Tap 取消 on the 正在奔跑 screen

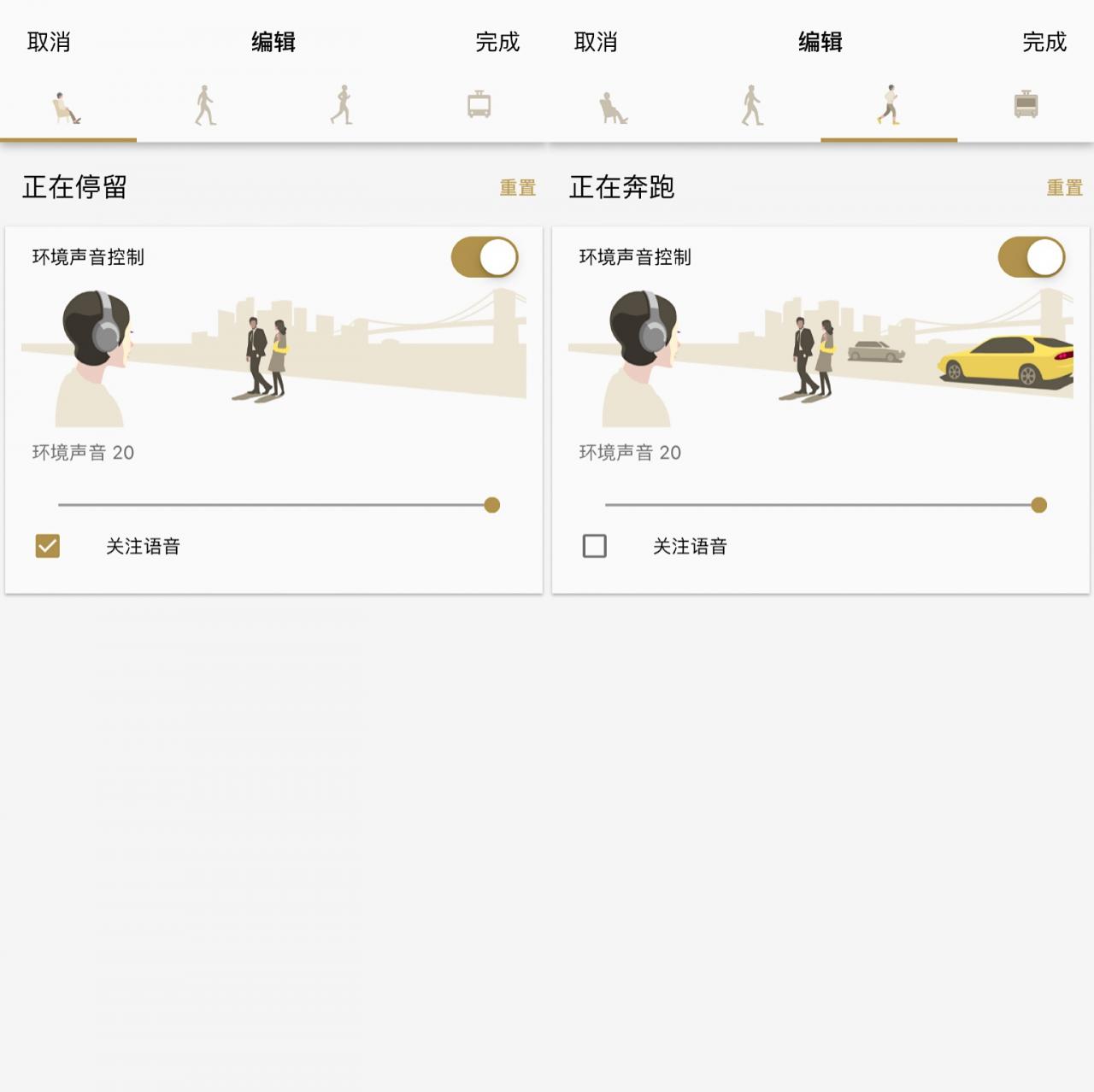coord(596,42)
